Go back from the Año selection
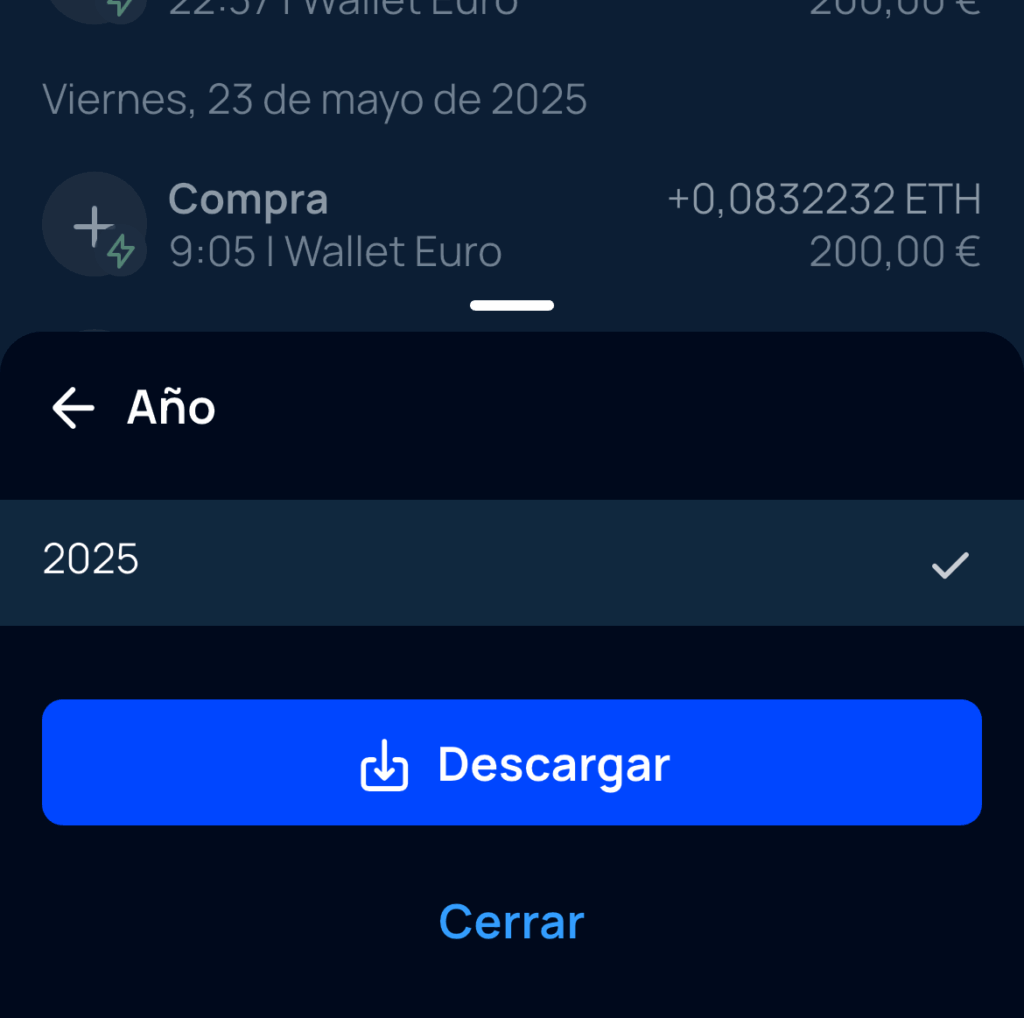This screenshot has width=1024, height=1018. 73,408
